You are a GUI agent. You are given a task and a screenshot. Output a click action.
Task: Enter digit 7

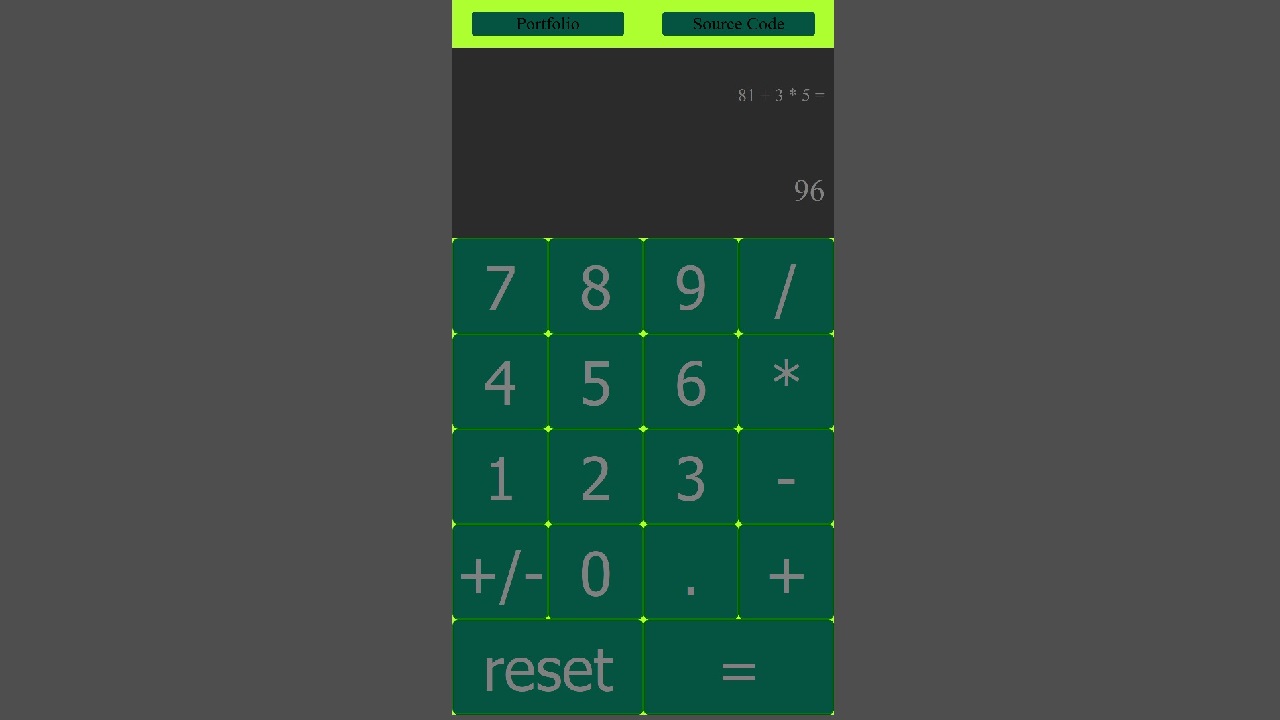[x=500, y=287]
